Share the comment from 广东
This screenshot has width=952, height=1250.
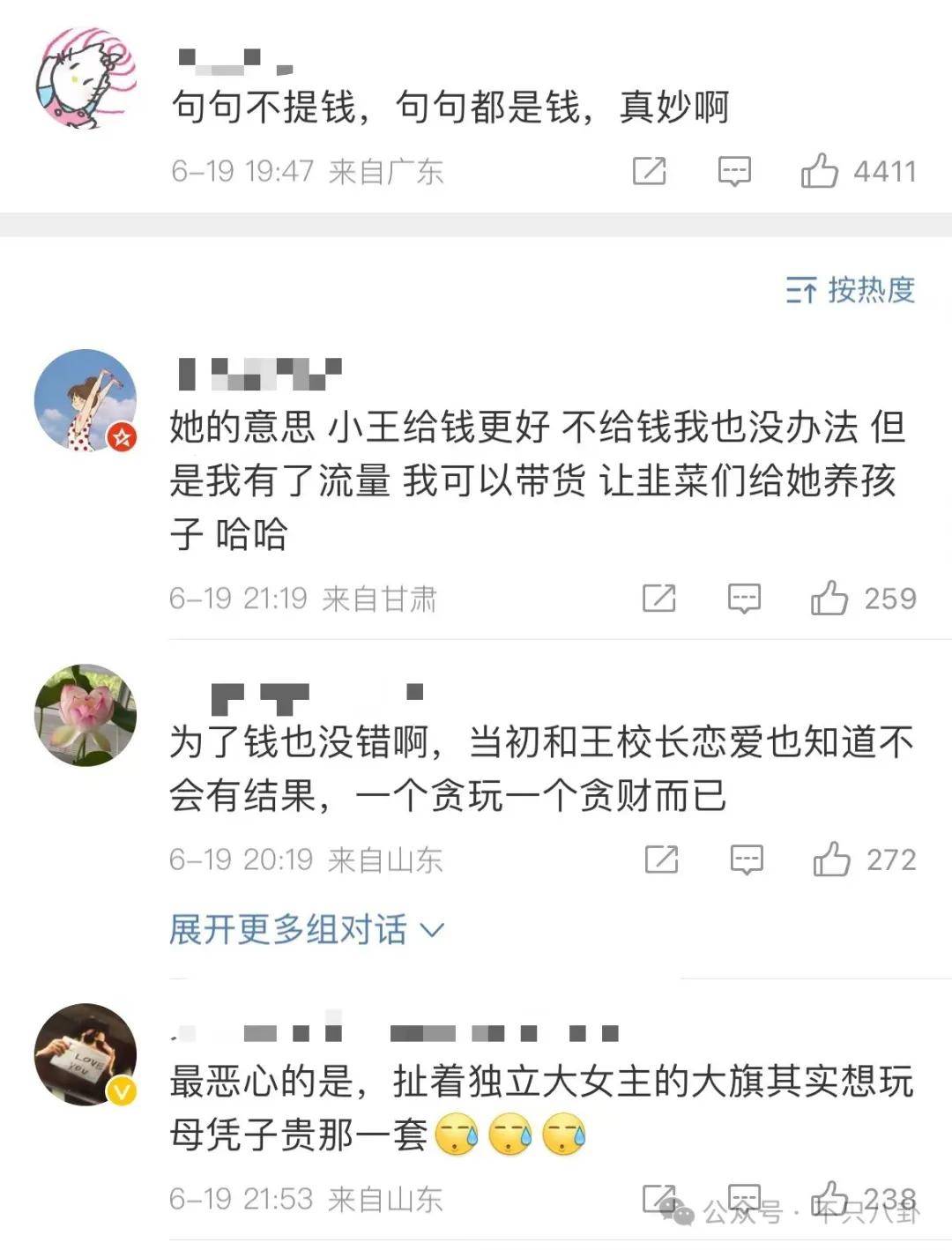point(650,171)
